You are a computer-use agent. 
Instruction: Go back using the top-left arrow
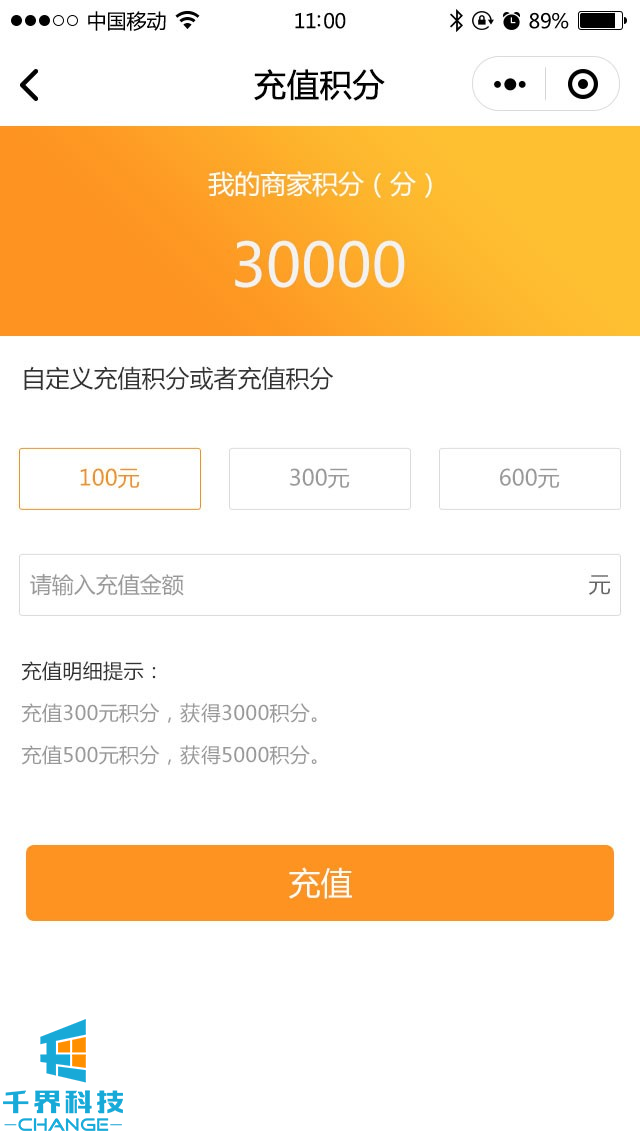point(30,85)
